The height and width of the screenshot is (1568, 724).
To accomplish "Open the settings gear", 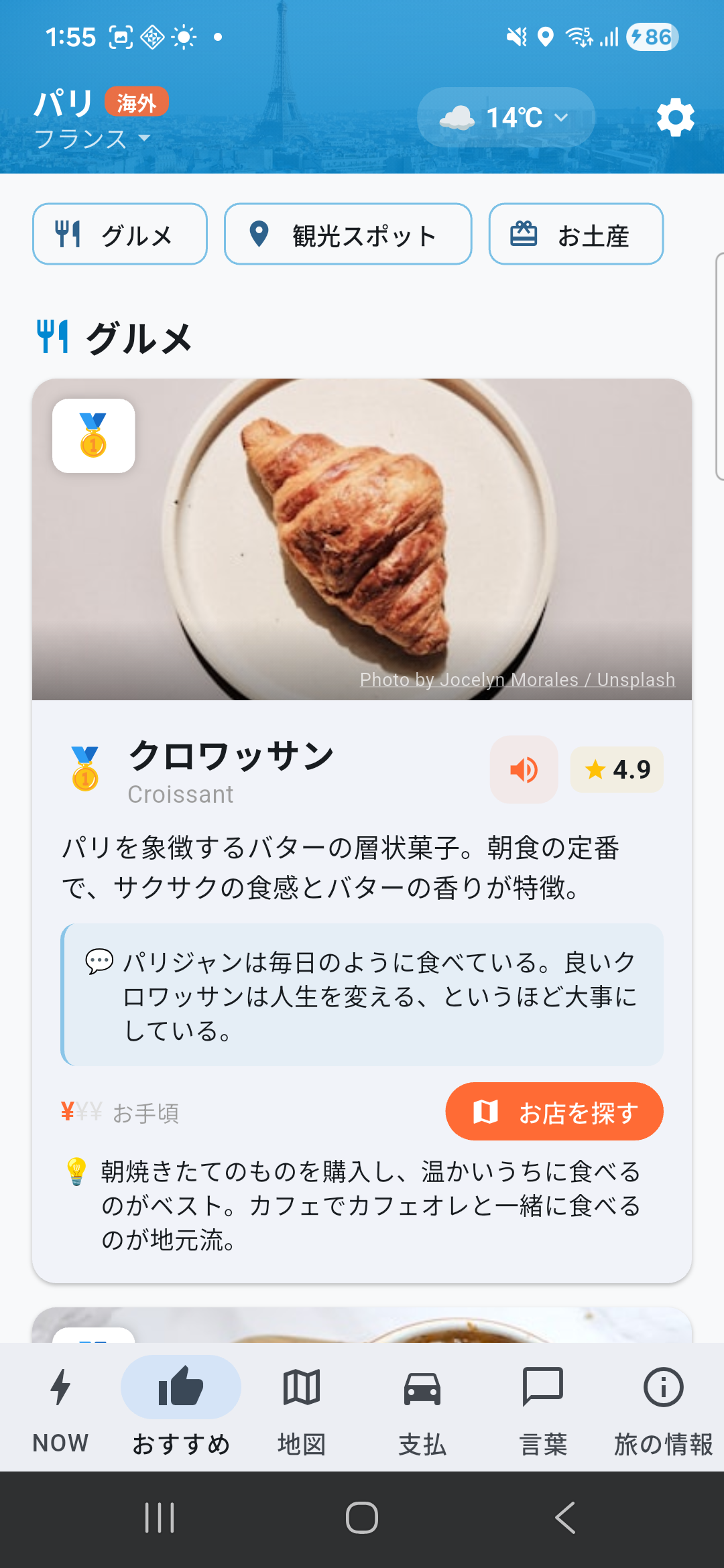I will click(675, 117).
